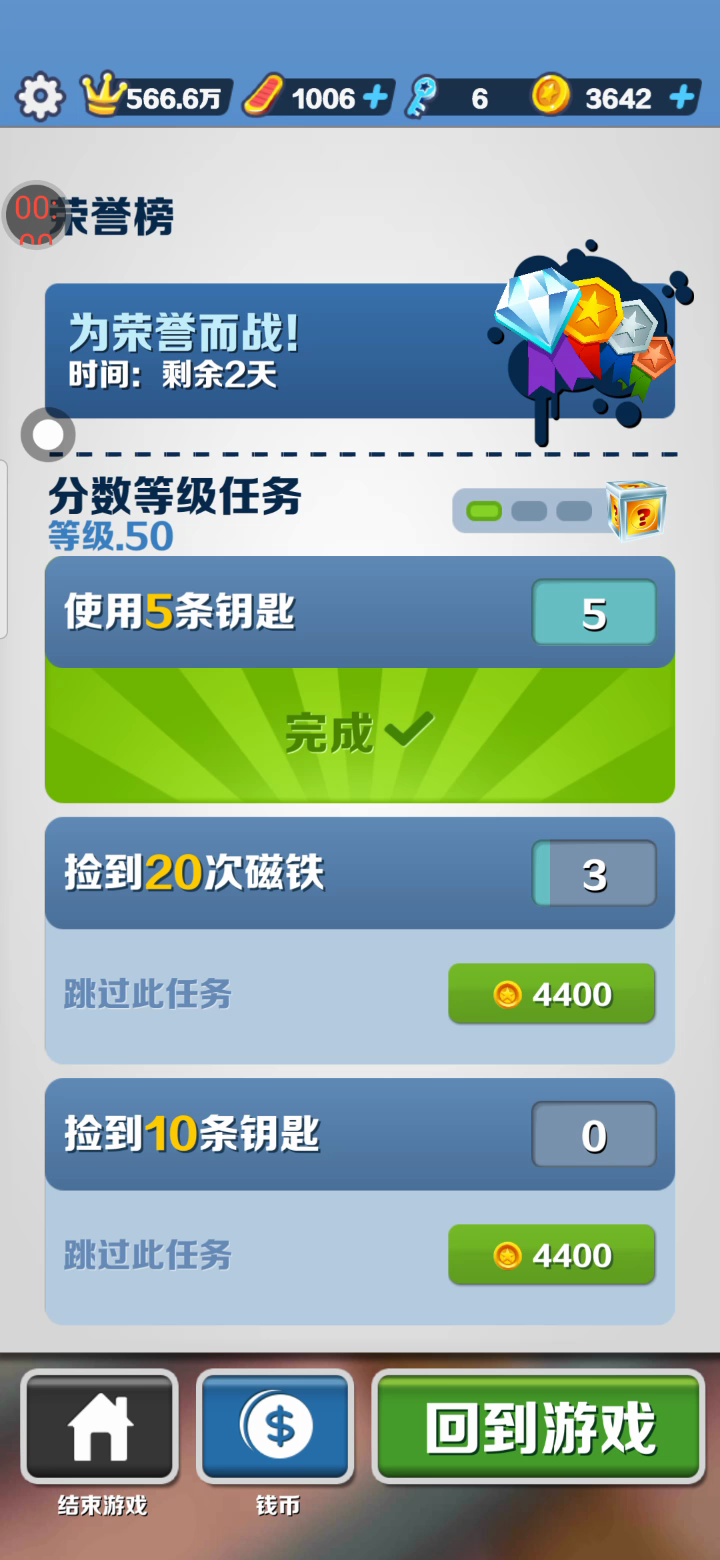The width and height of the screenshot is (720, 1560).
Task: Skip the 捡到20次磁铁 task for 4400 coins
Action: coord(551,994)
